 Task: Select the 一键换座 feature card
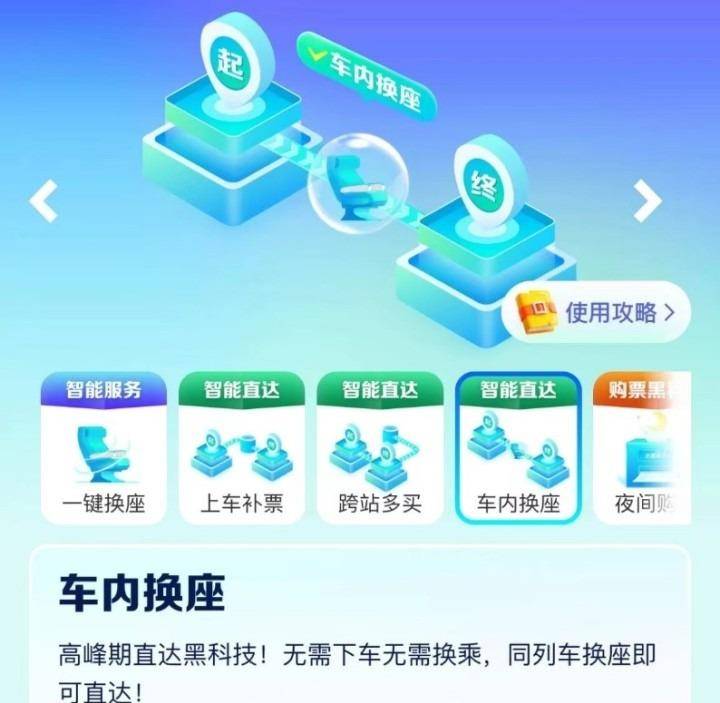[104, 448]
